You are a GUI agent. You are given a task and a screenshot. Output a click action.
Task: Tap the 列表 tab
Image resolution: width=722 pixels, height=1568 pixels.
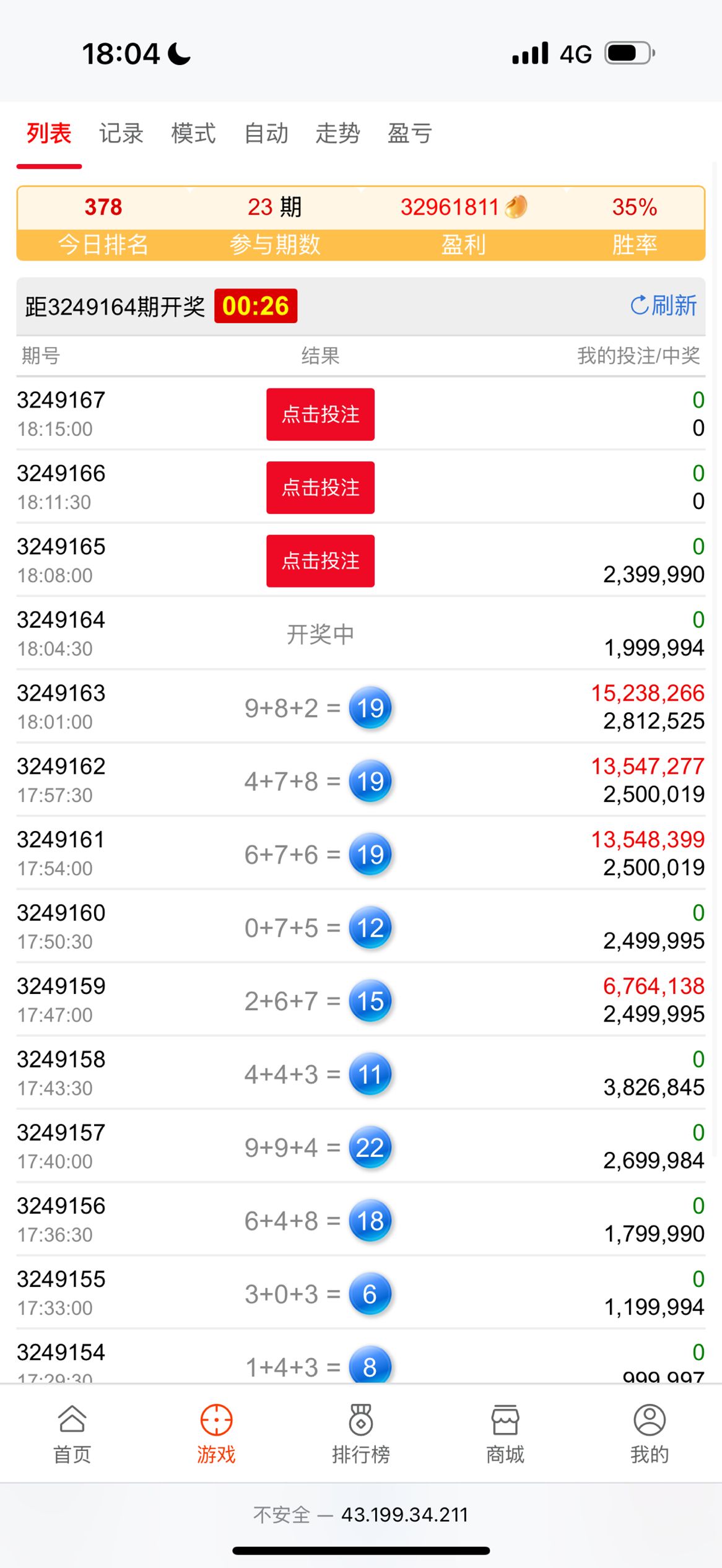pos(49,133)
